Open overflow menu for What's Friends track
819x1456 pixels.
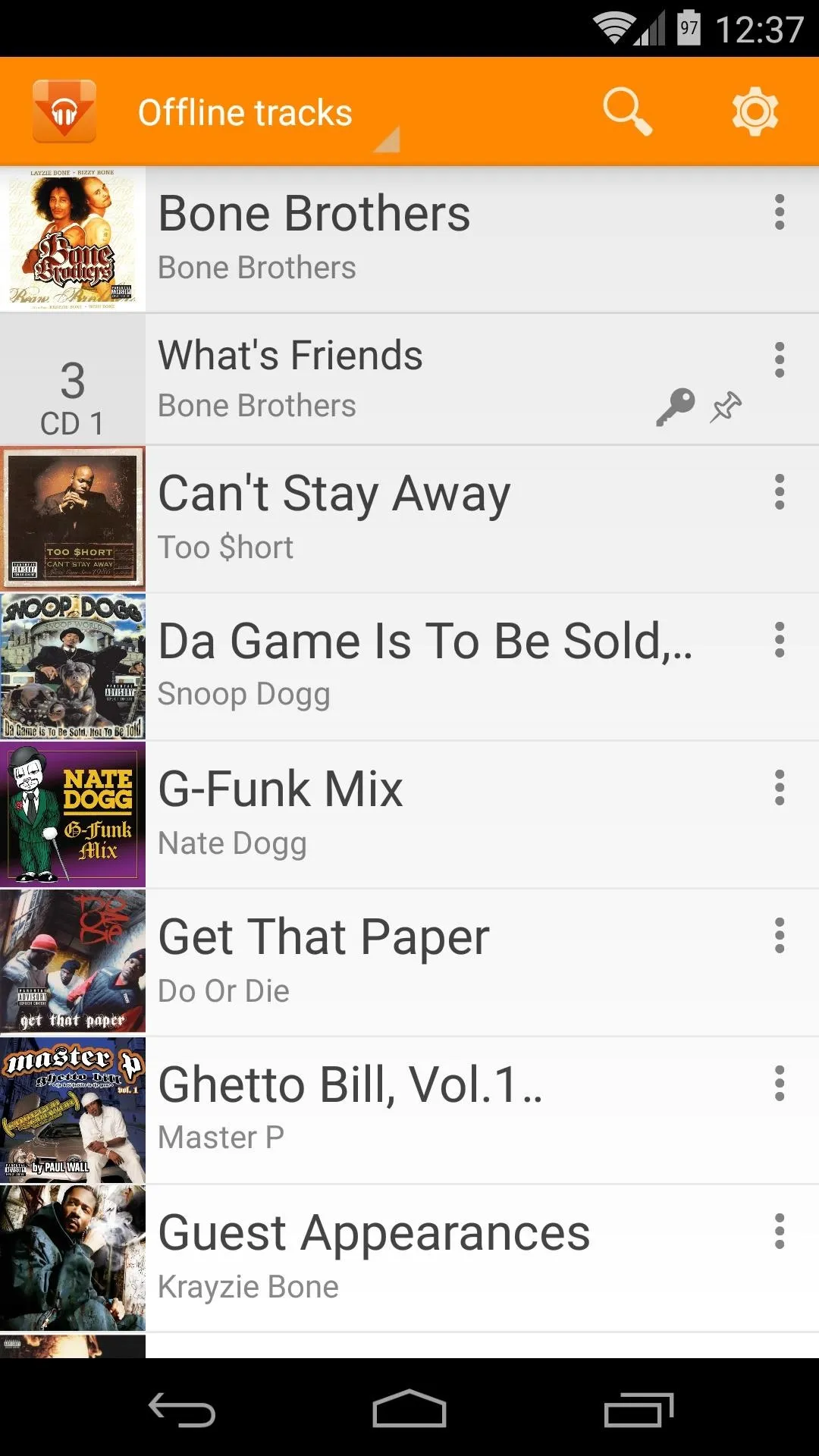point(779,359)
